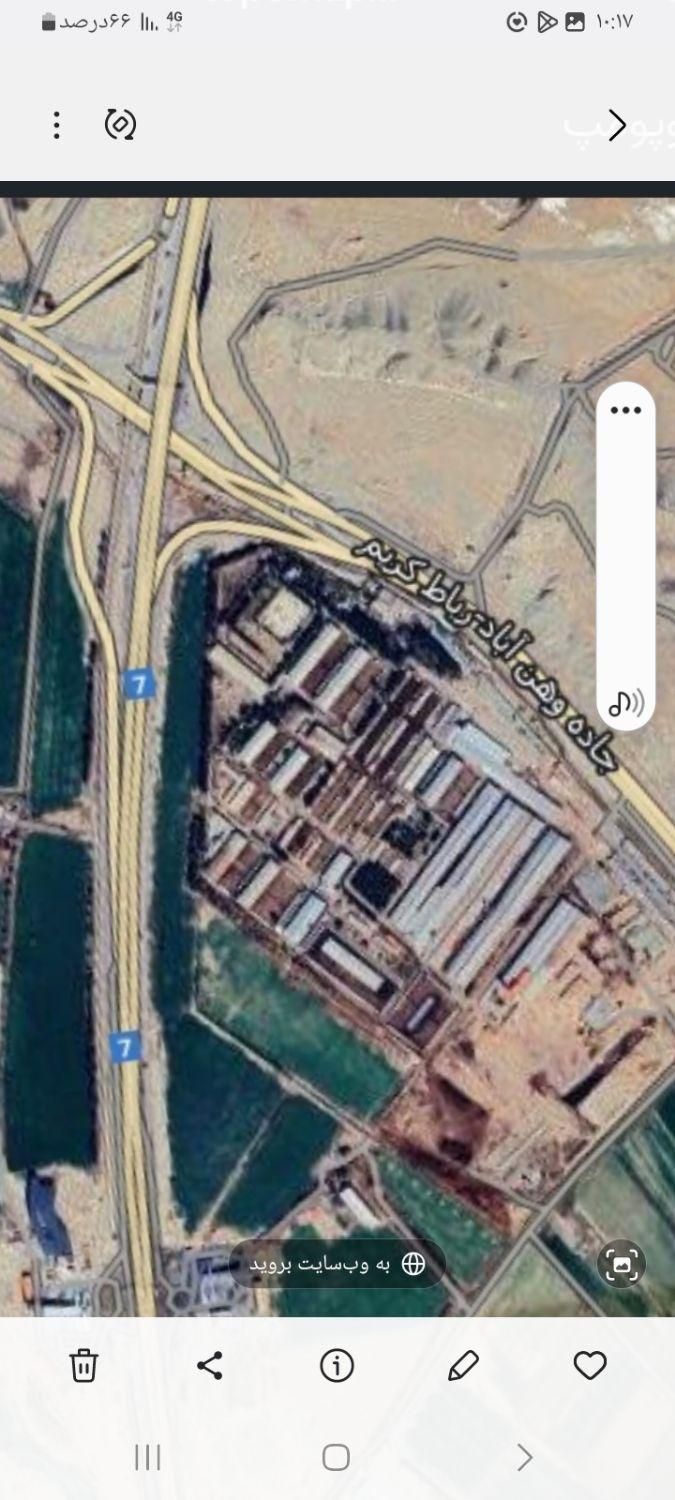
Task: Expand the floating panel's three dots
Action: 626,410
